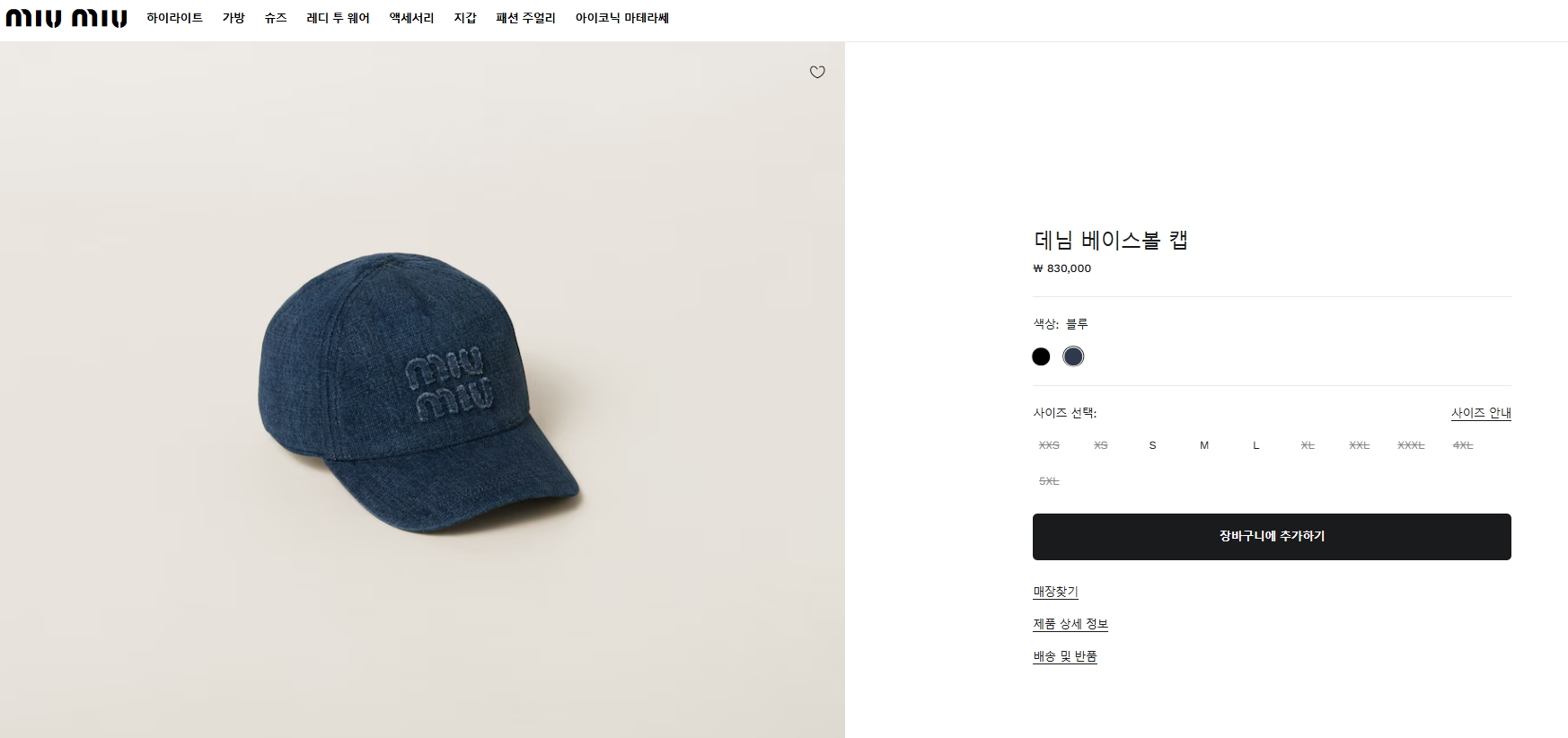The height and width of the screenshot is (738, 1568).
Task: Go to the Miu Miu homepage
Action: 66,18
